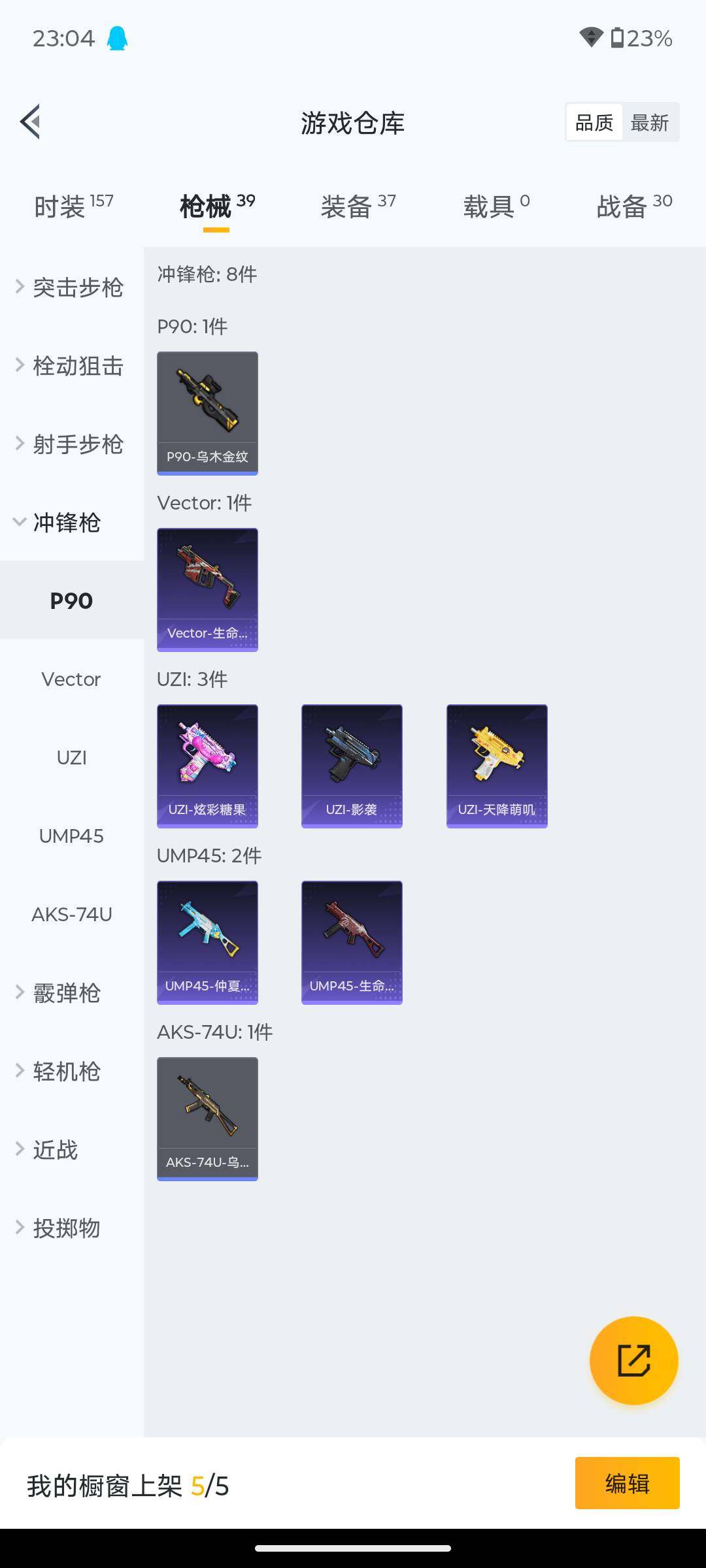The height and width of the screenshot is (1568, 706).
Task: Sort the warehouse by 最新
Action: [649, 122]
